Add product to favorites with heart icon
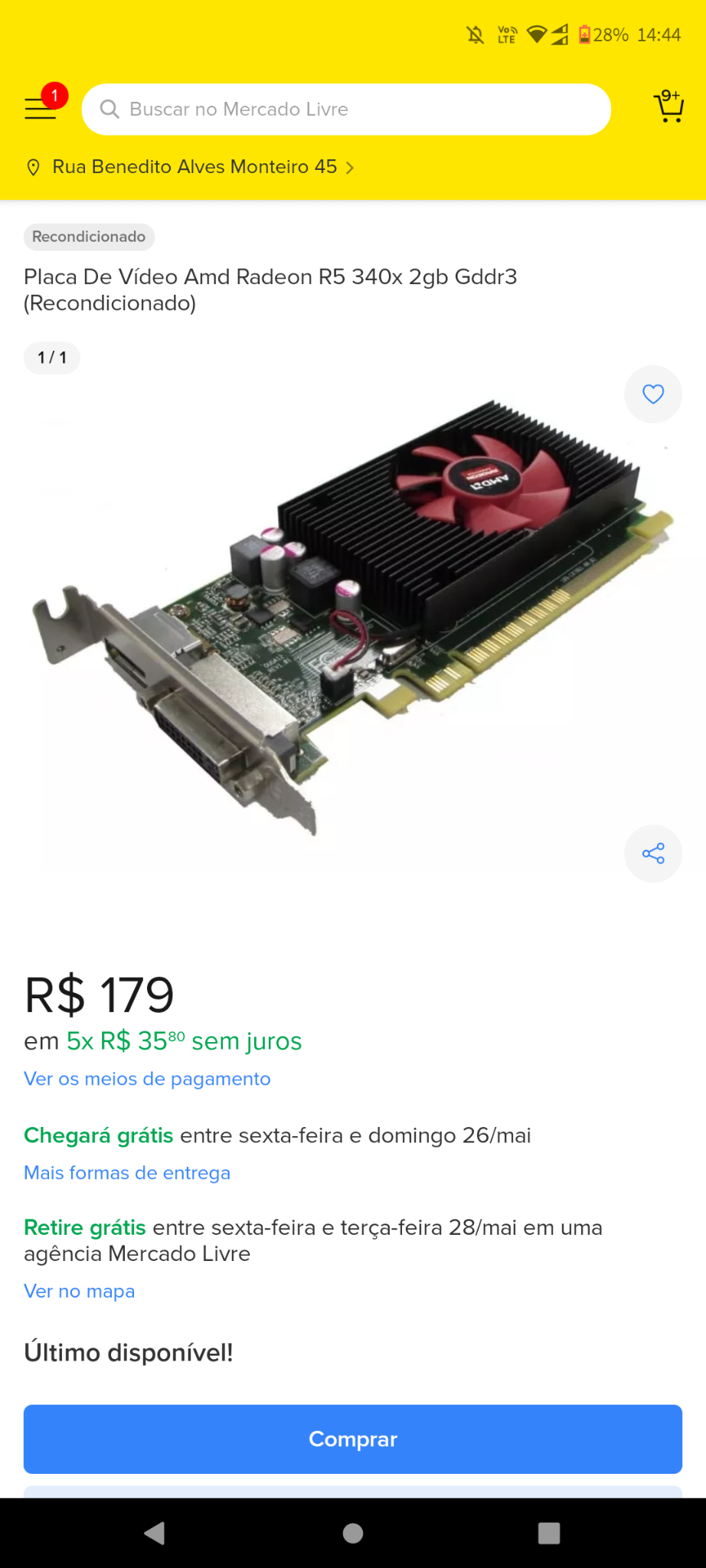 coord(653,394)
